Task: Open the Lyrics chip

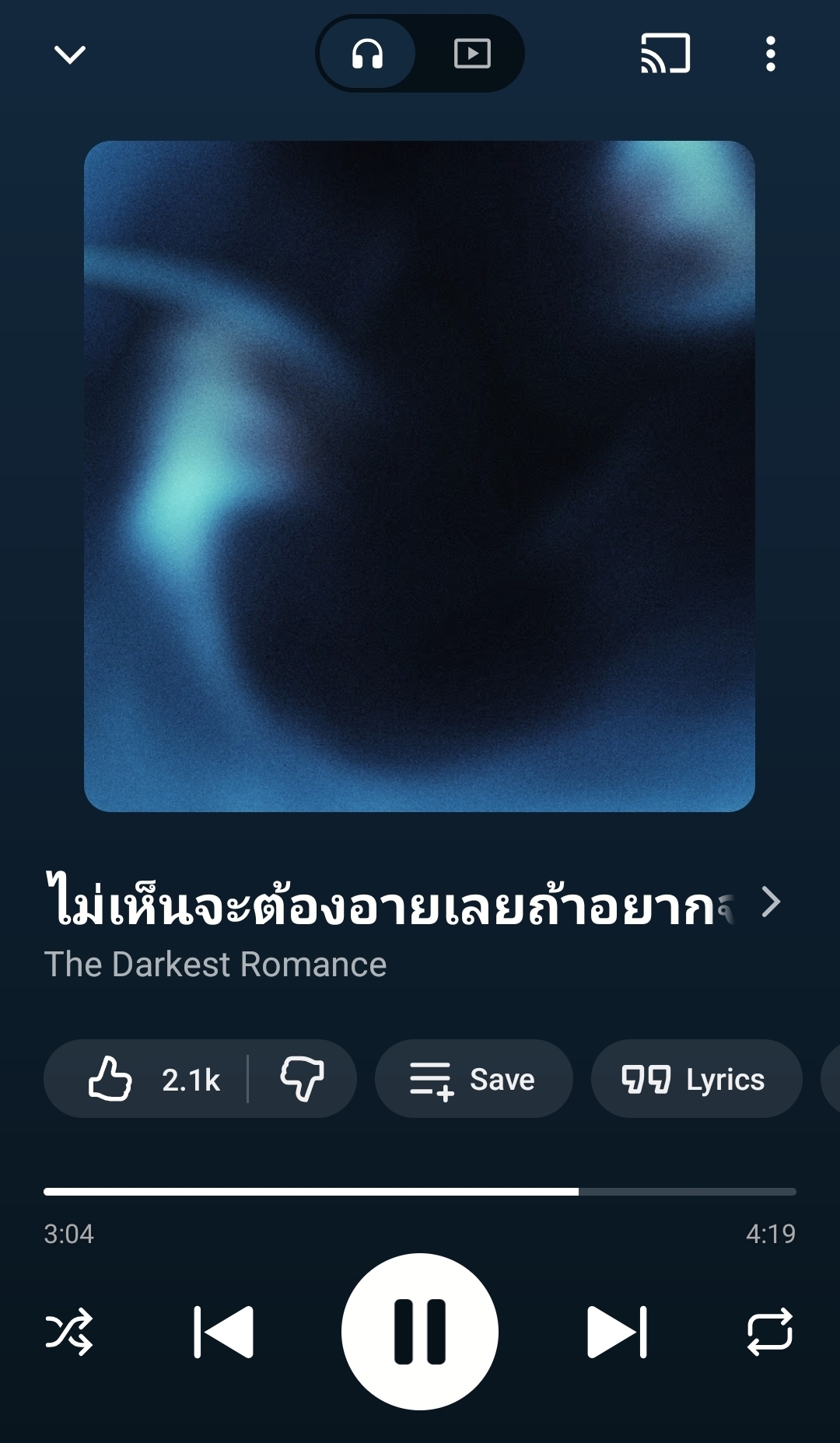Action: tap(695, 1080)
